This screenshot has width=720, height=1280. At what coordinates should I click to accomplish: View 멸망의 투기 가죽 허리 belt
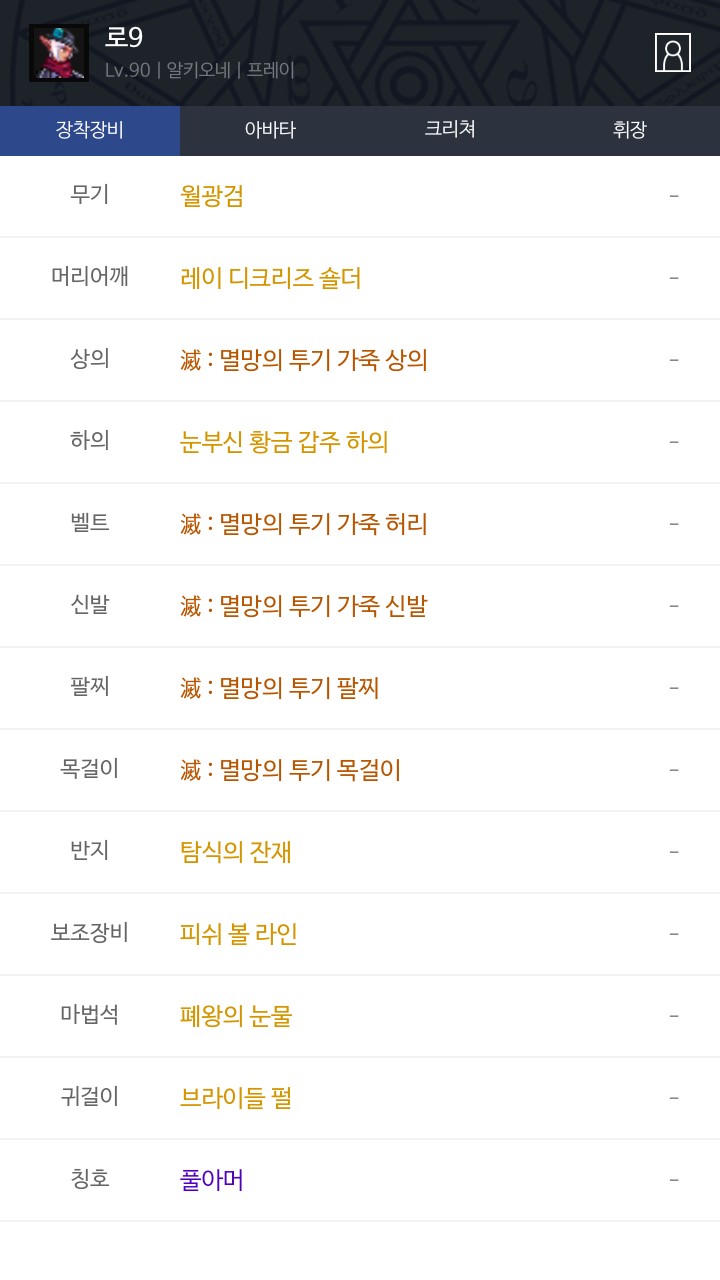pyautogui.click(x=304, y=524)
